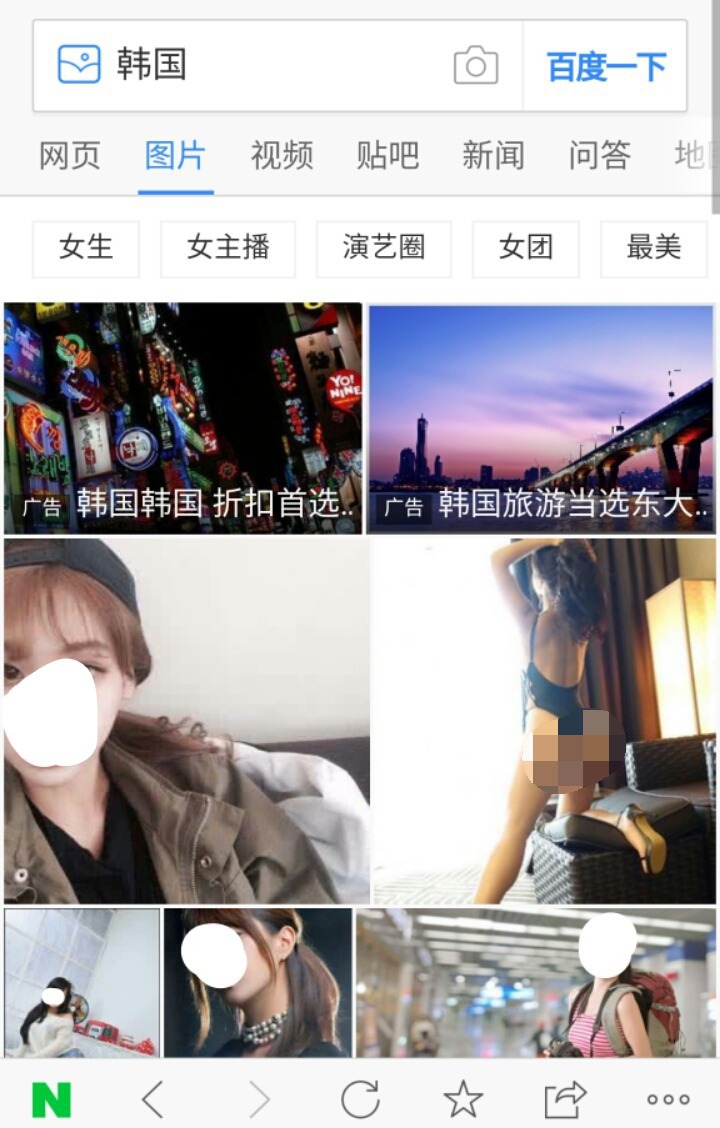Go back using the browser back arrow
Viewport: 720px width, 1128px height.
pos(153,1099)
